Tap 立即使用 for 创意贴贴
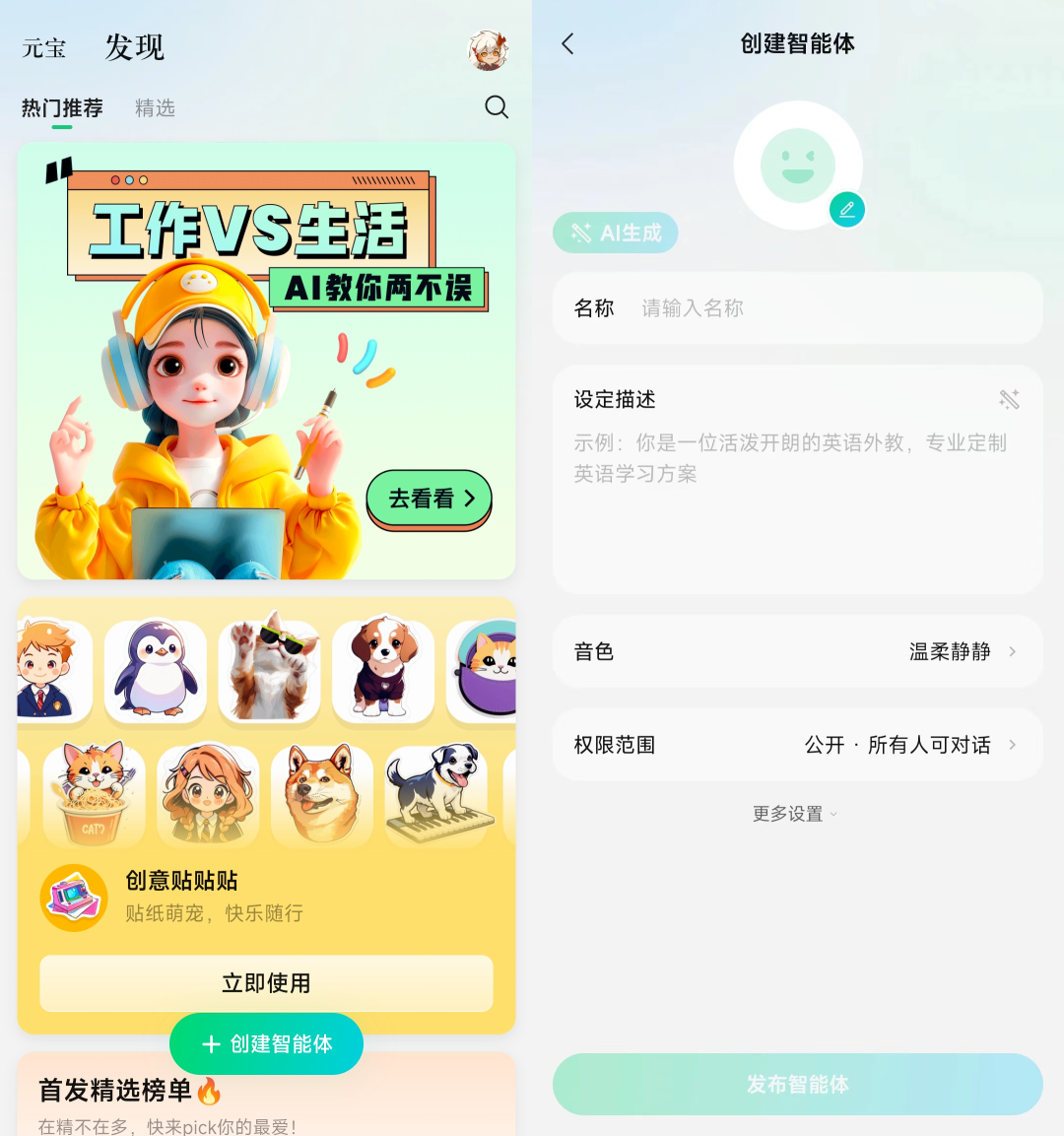 tap(266, 982)
